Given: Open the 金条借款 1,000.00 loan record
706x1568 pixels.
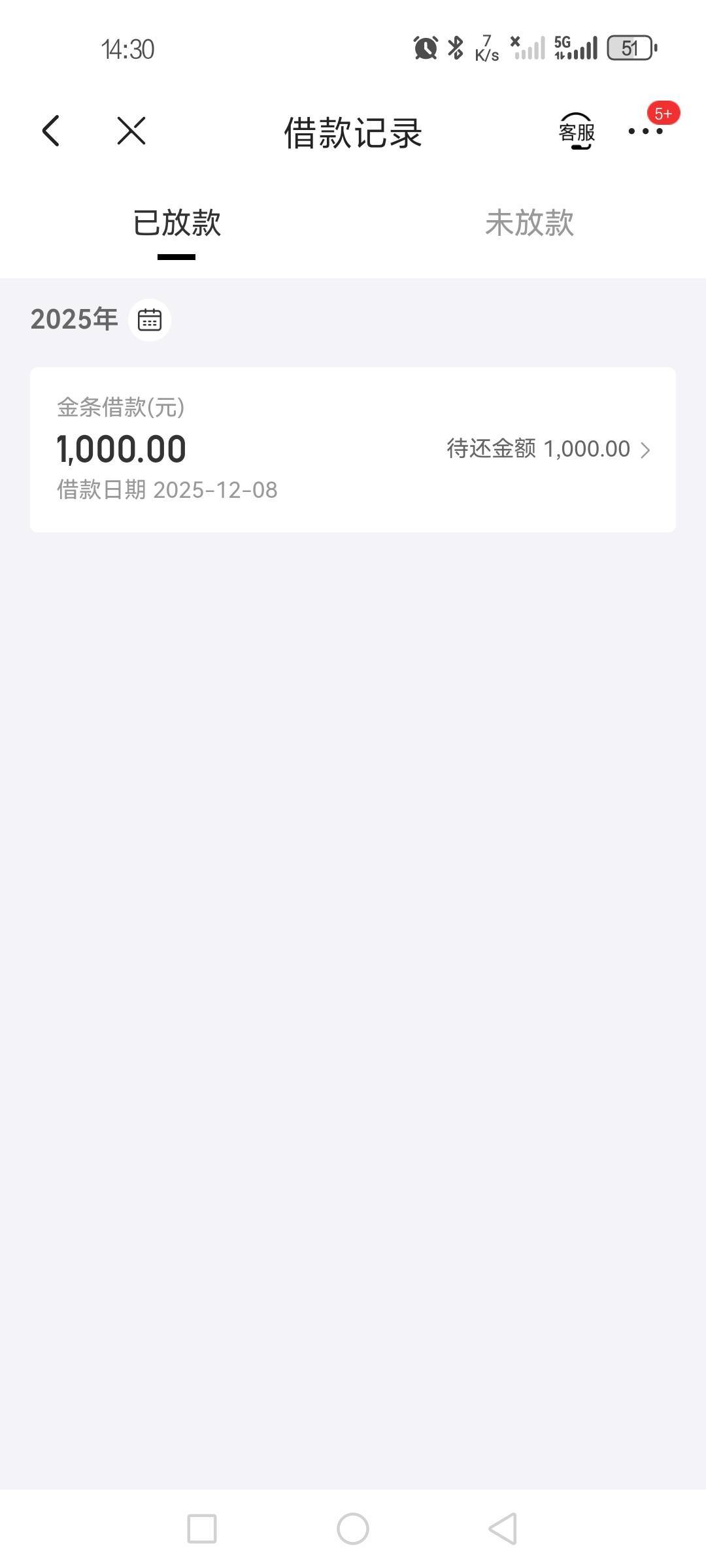Looking at the screenshot, I should click(353, 449).
